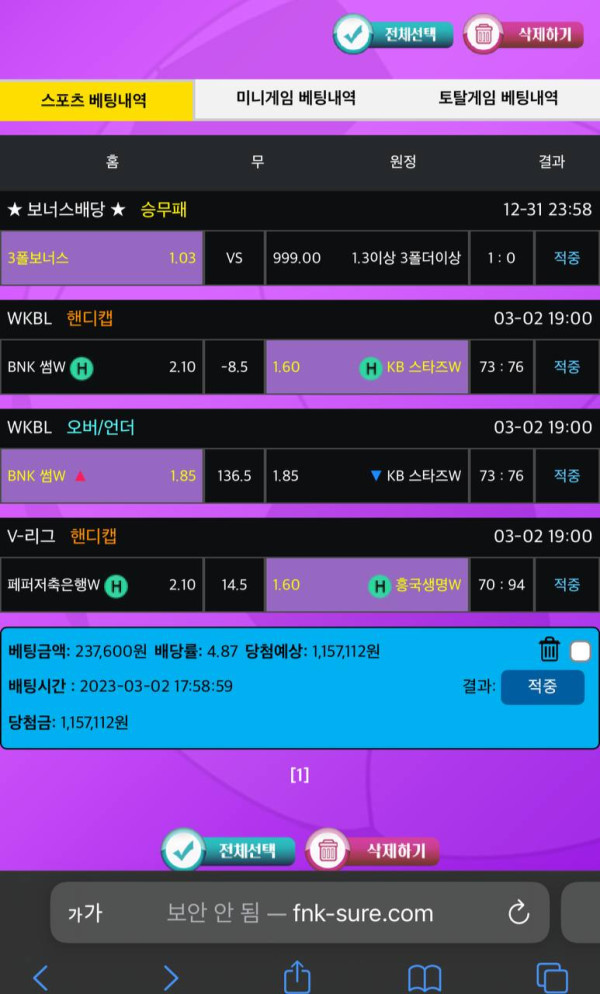Switch to 미니게임 베팅내역 tab
Screen dimensions: 600x994
coord(295,99)
